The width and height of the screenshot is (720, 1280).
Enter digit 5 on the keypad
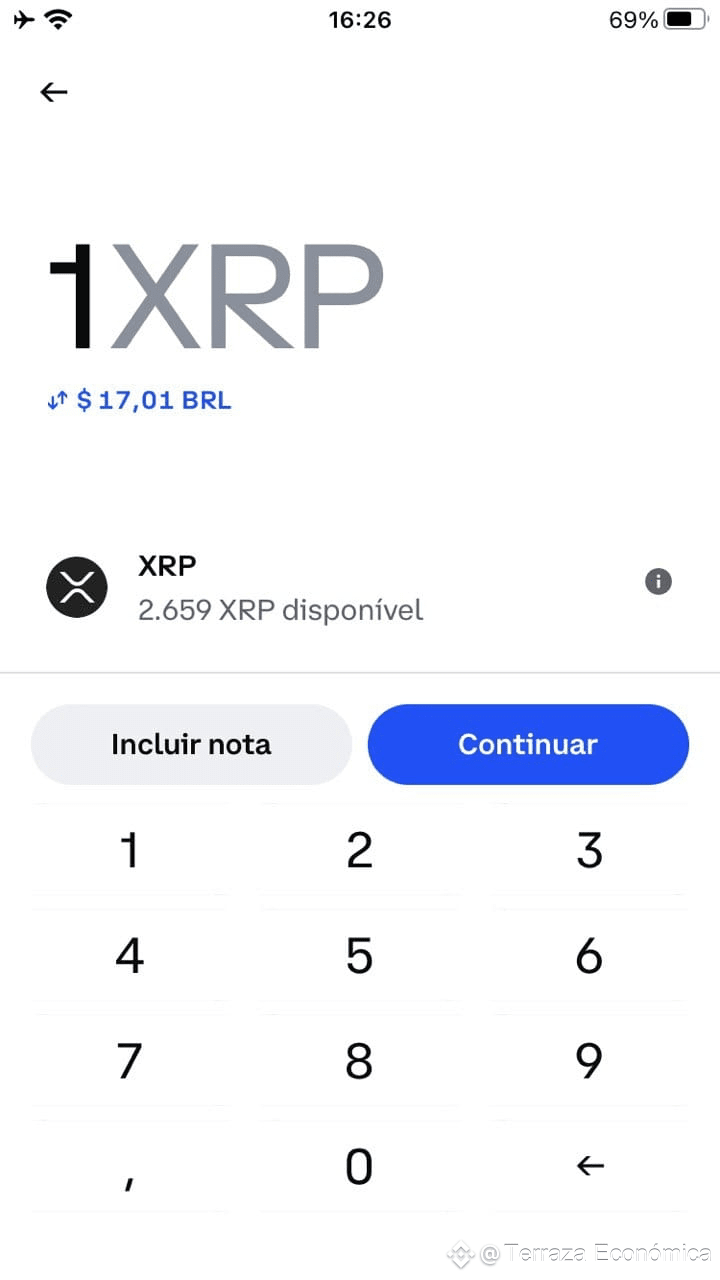(x=359, y=956)
